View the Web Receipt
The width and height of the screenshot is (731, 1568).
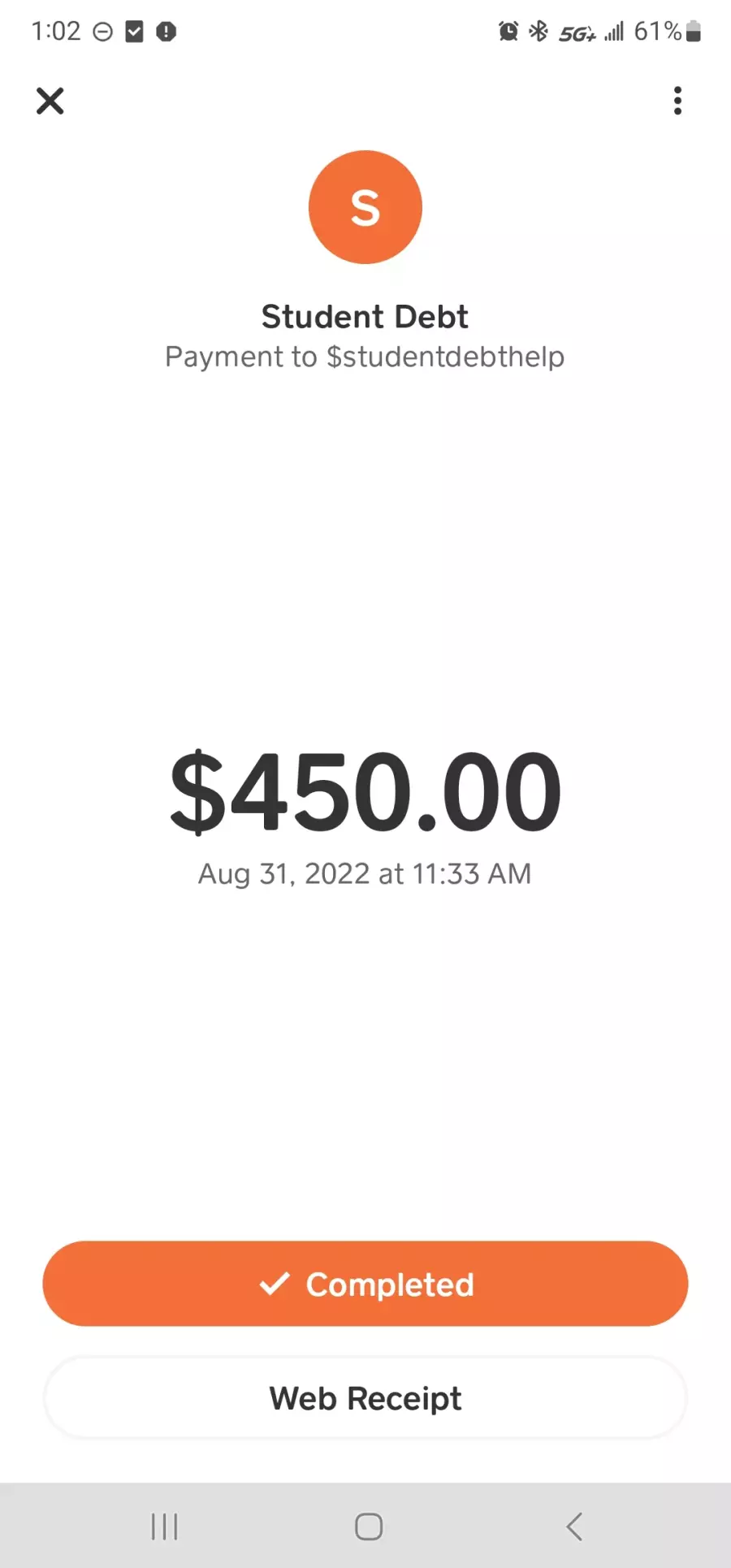365,1398
